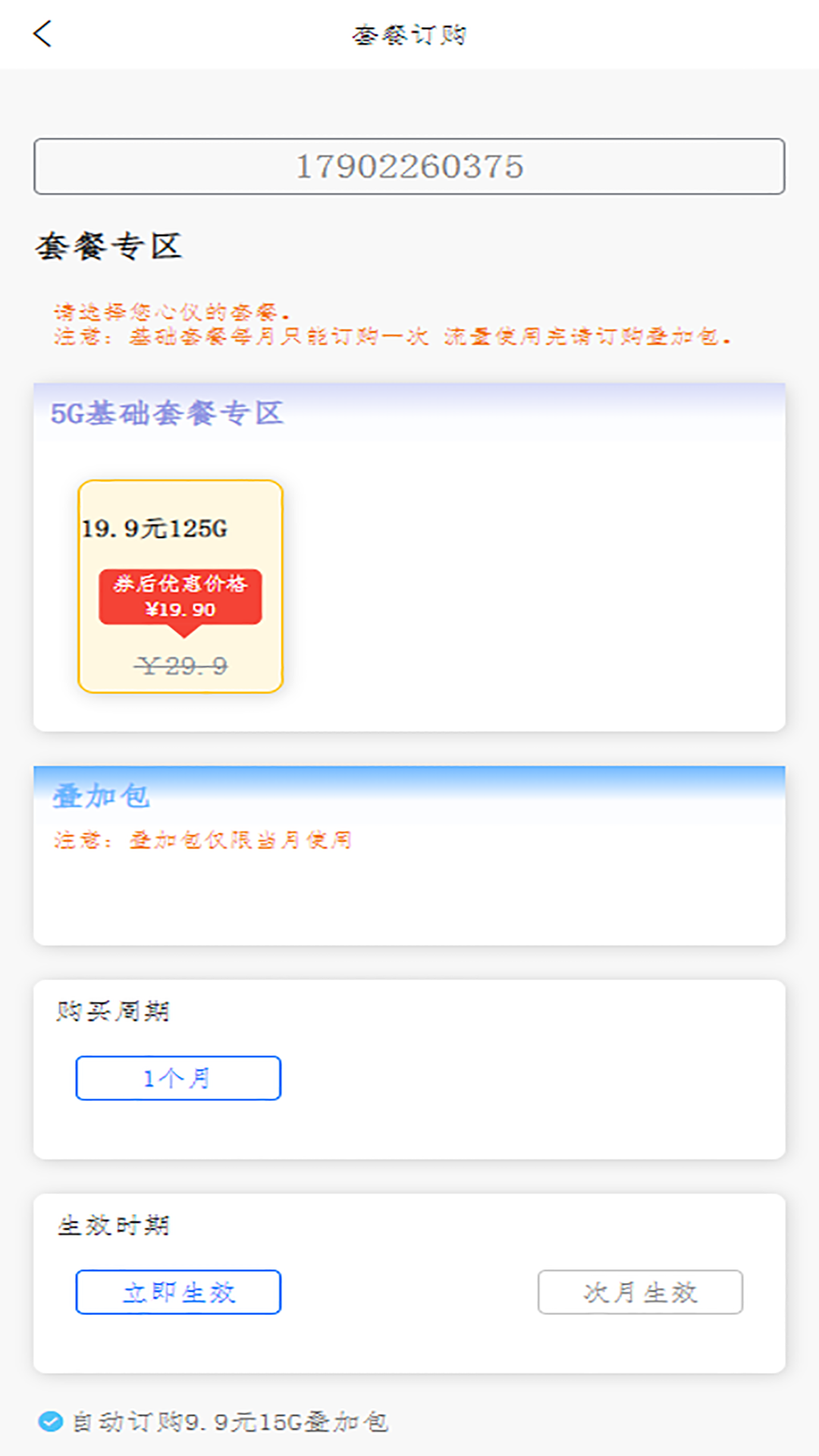Select 次月生效 effective option
This screenshot has width=819, height=1456.
click(640, 1292)
